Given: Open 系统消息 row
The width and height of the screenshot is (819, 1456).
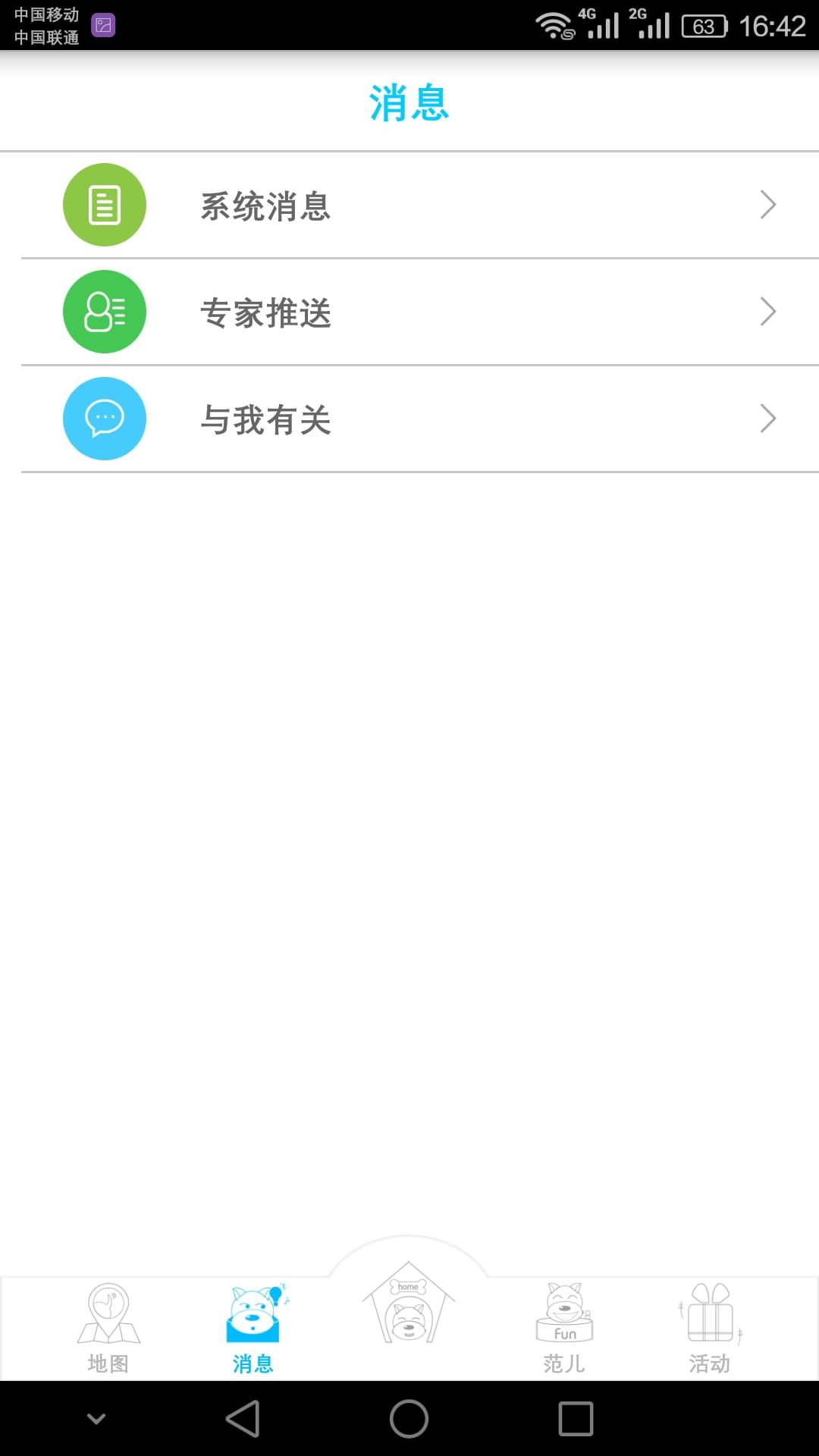Looking at the screenshot, I should click(x=409, y=205).
